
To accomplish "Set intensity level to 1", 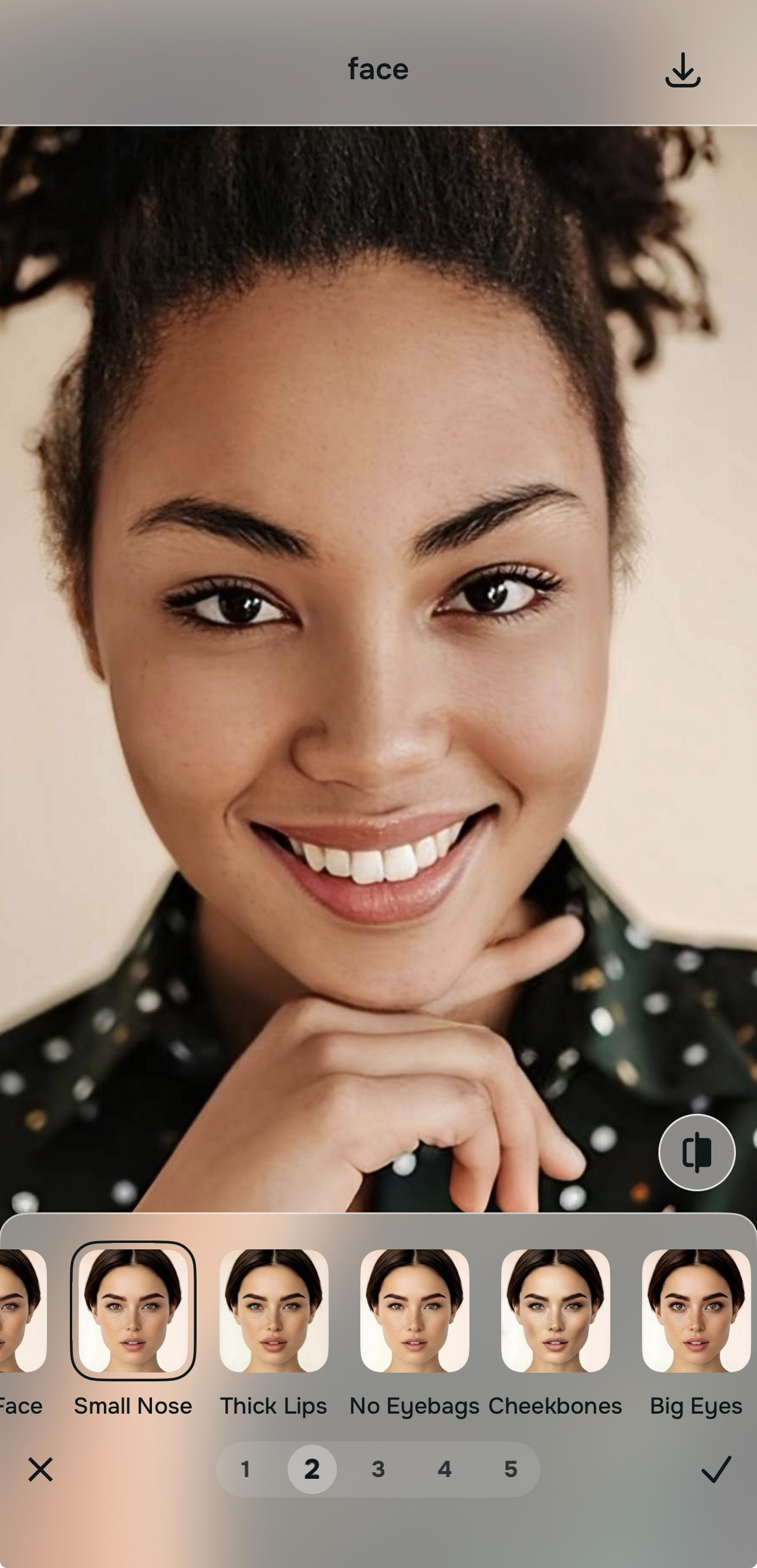I will tap(246, 1469).
